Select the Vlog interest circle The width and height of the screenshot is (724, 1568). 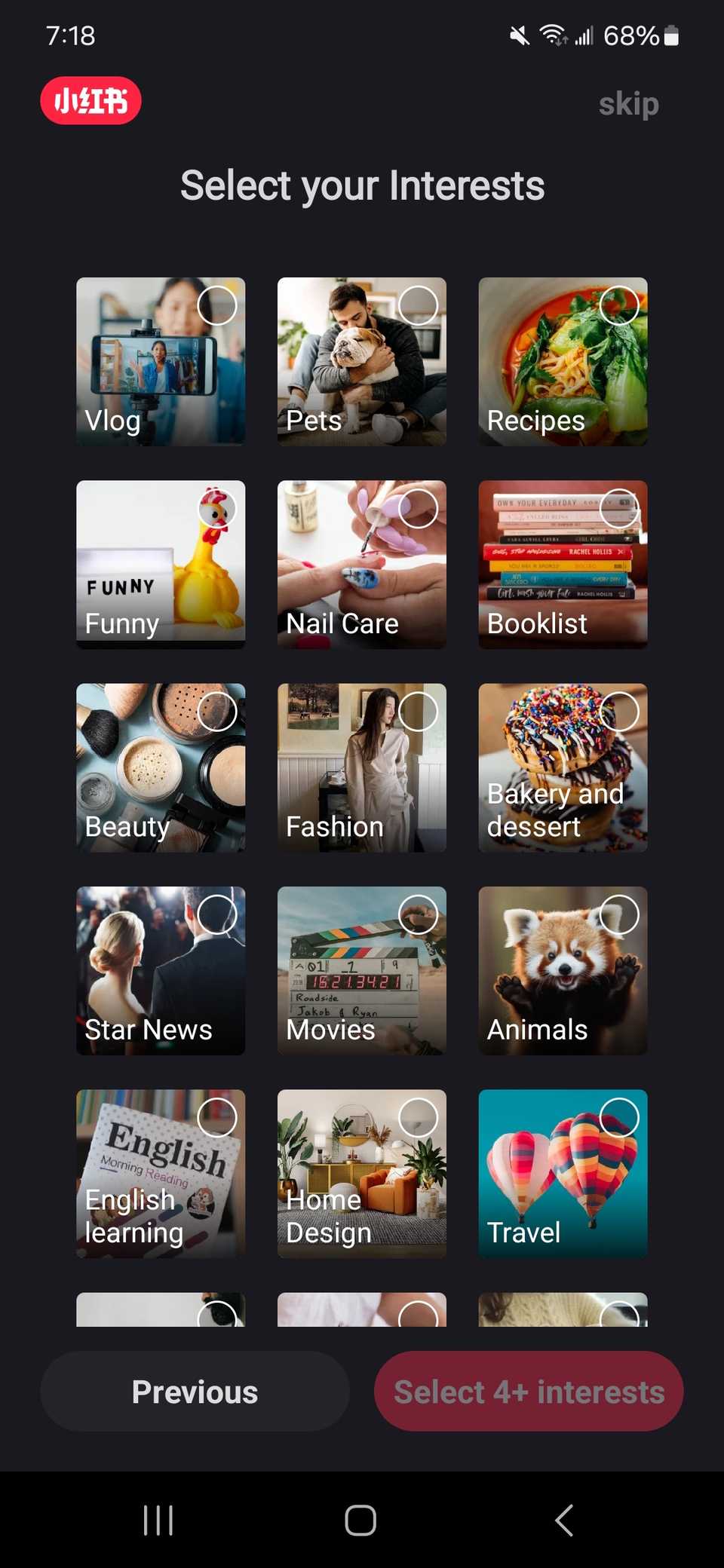216,305
